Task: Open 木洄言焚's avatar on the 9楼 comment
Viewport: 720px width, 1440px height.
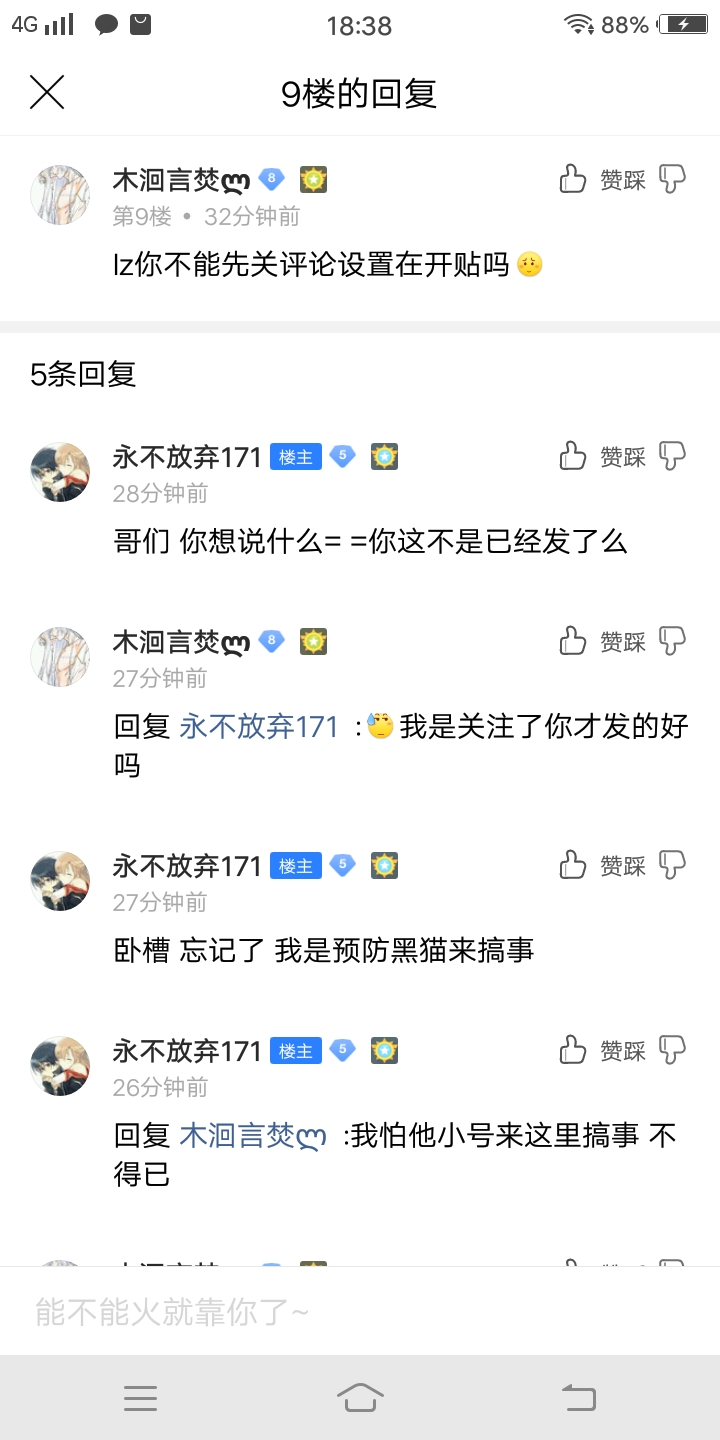Action: [x=61, y=195]
